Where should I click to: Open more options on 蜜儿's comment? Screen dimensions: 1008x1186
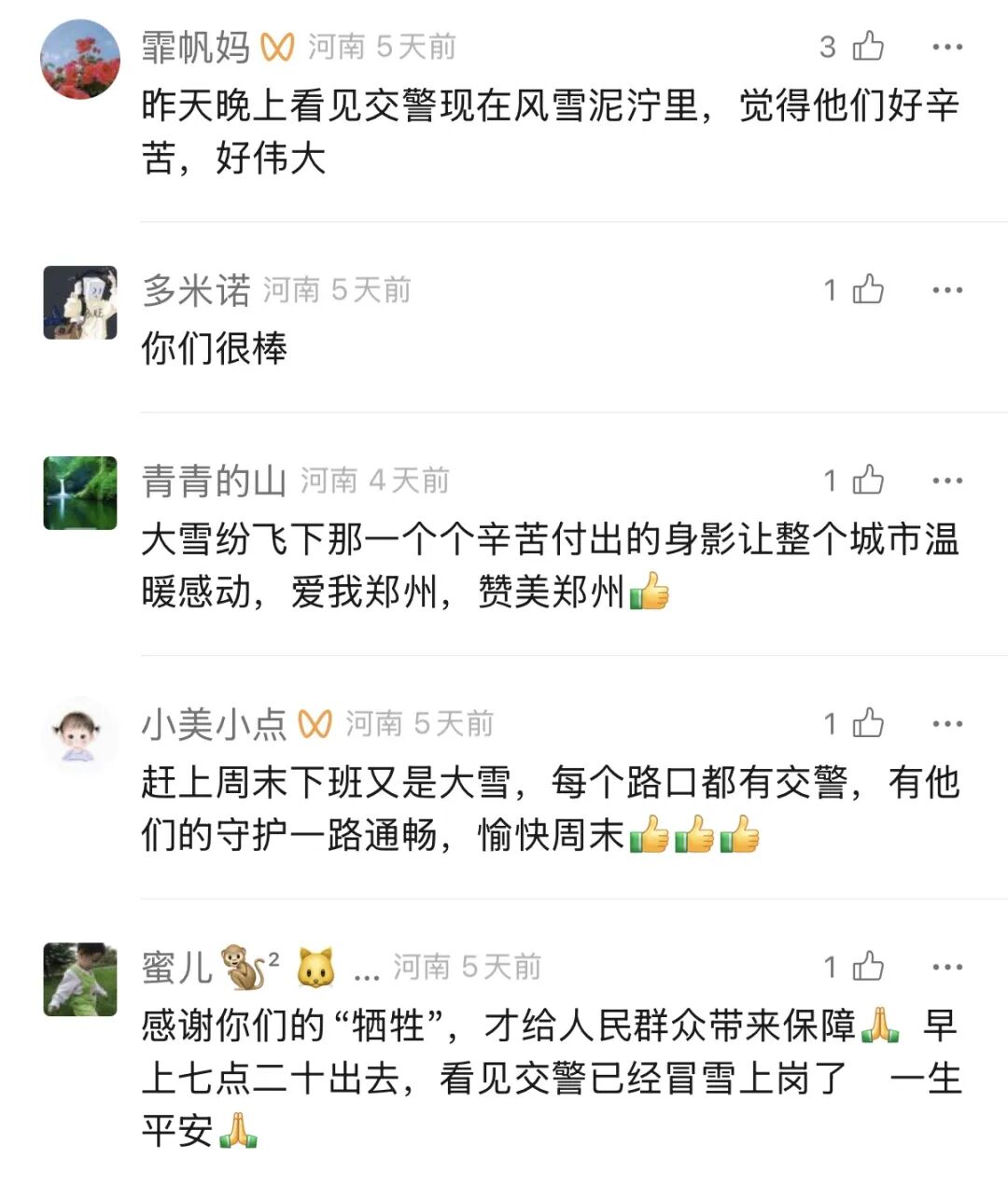947,967
